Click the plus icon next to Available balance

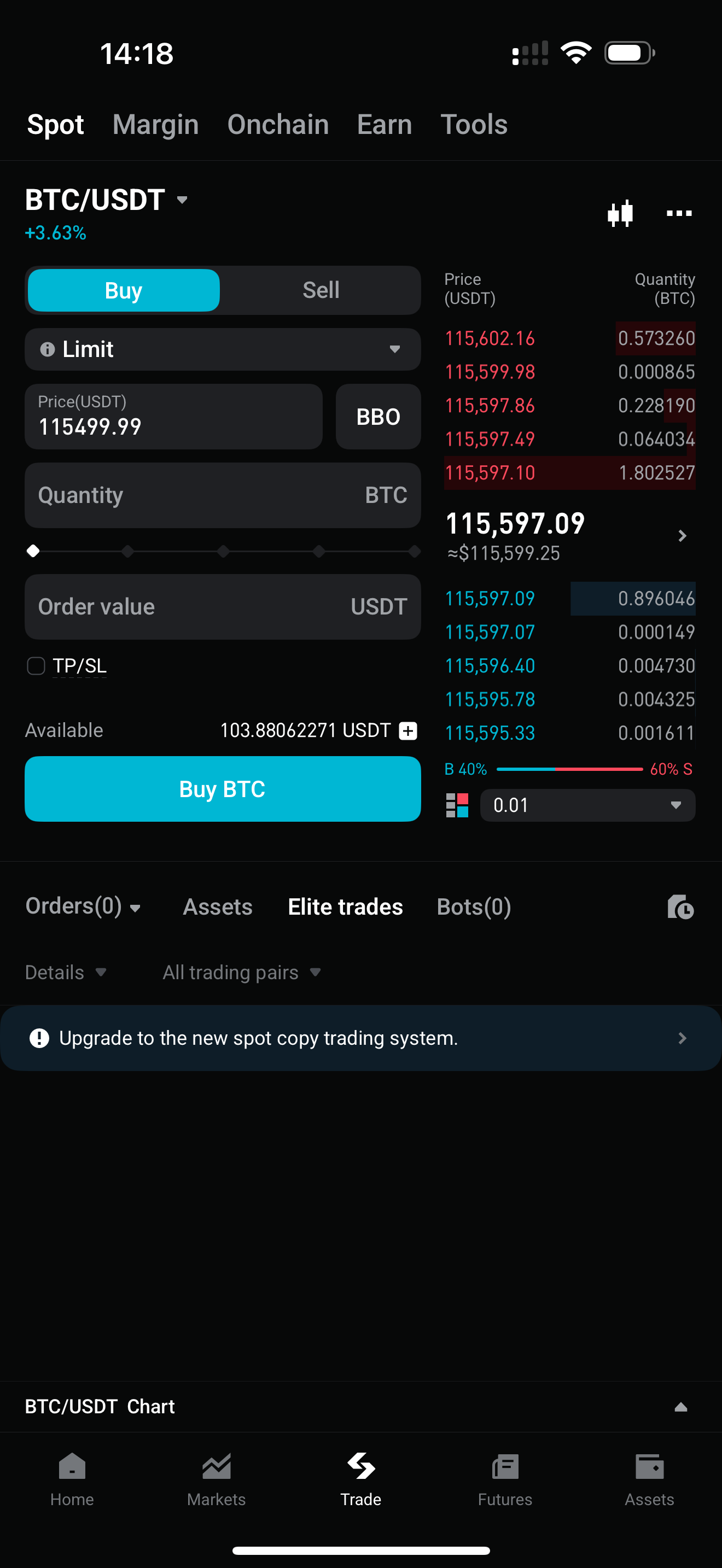point(408,730)
